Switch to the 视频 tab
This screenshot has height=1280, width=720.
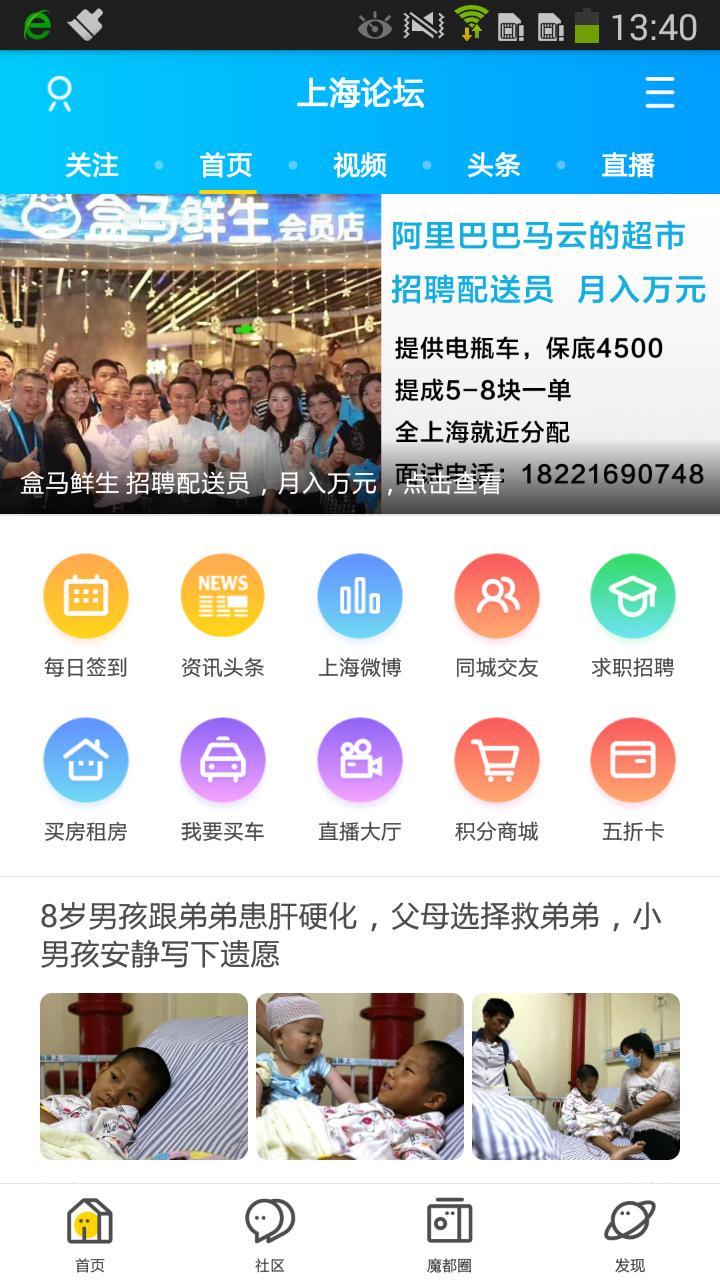tap(360, 165)
